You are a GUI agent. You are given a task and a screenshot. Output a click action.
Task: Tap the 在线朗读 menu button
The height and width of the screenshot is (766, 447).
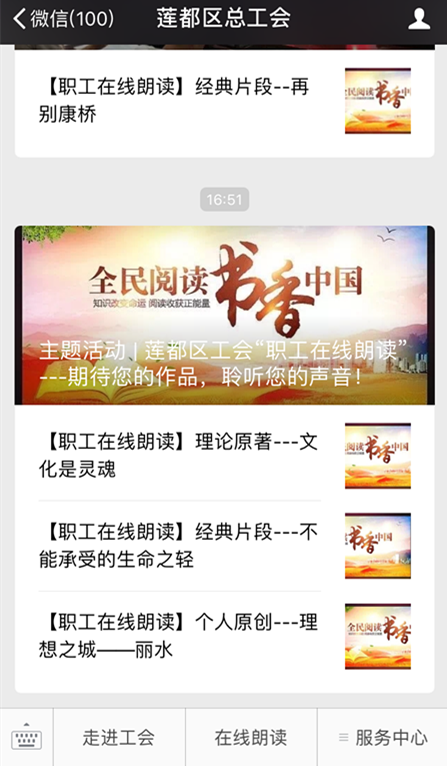pos(251,737)
